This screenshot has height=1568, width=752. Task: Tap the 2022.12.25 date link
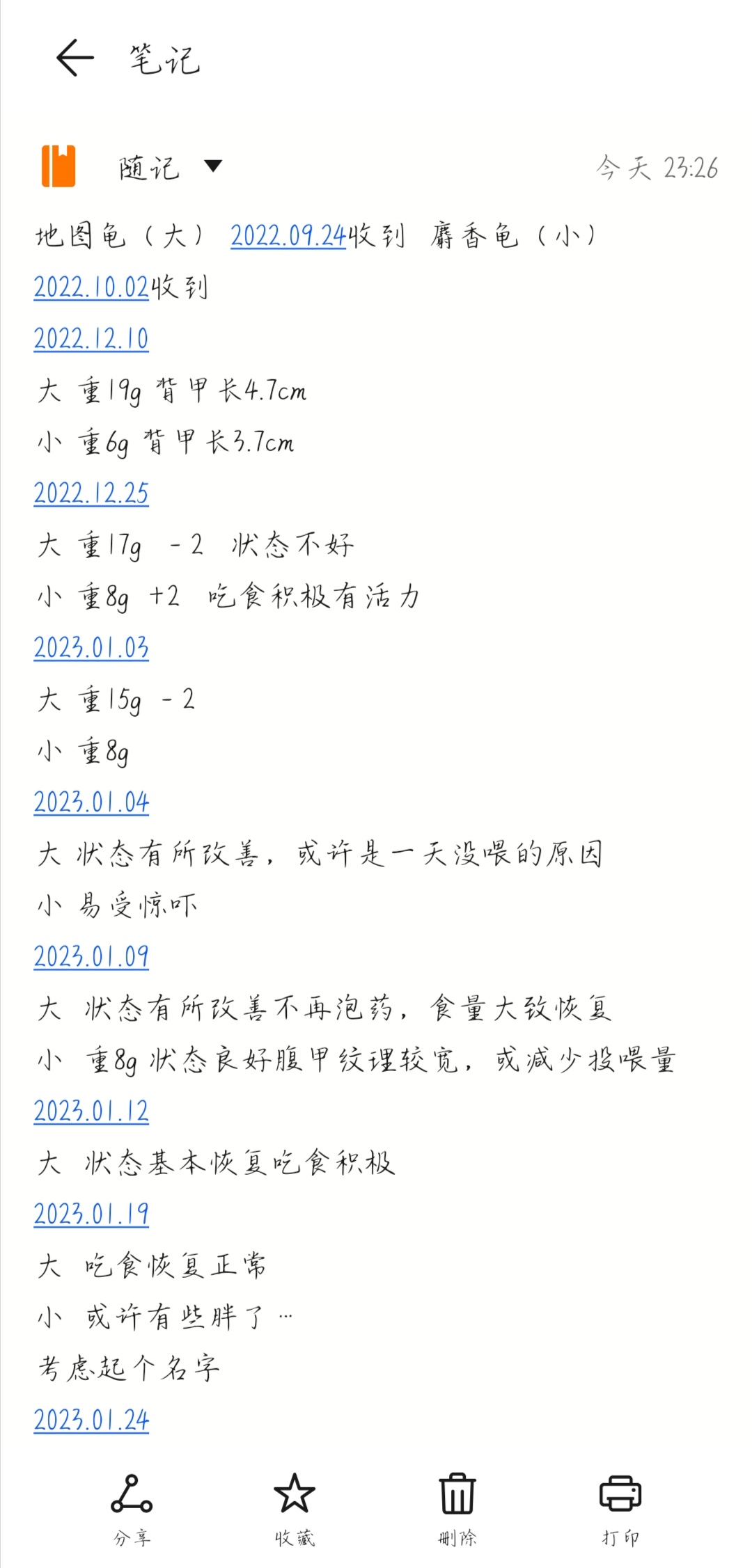point(91,493)
